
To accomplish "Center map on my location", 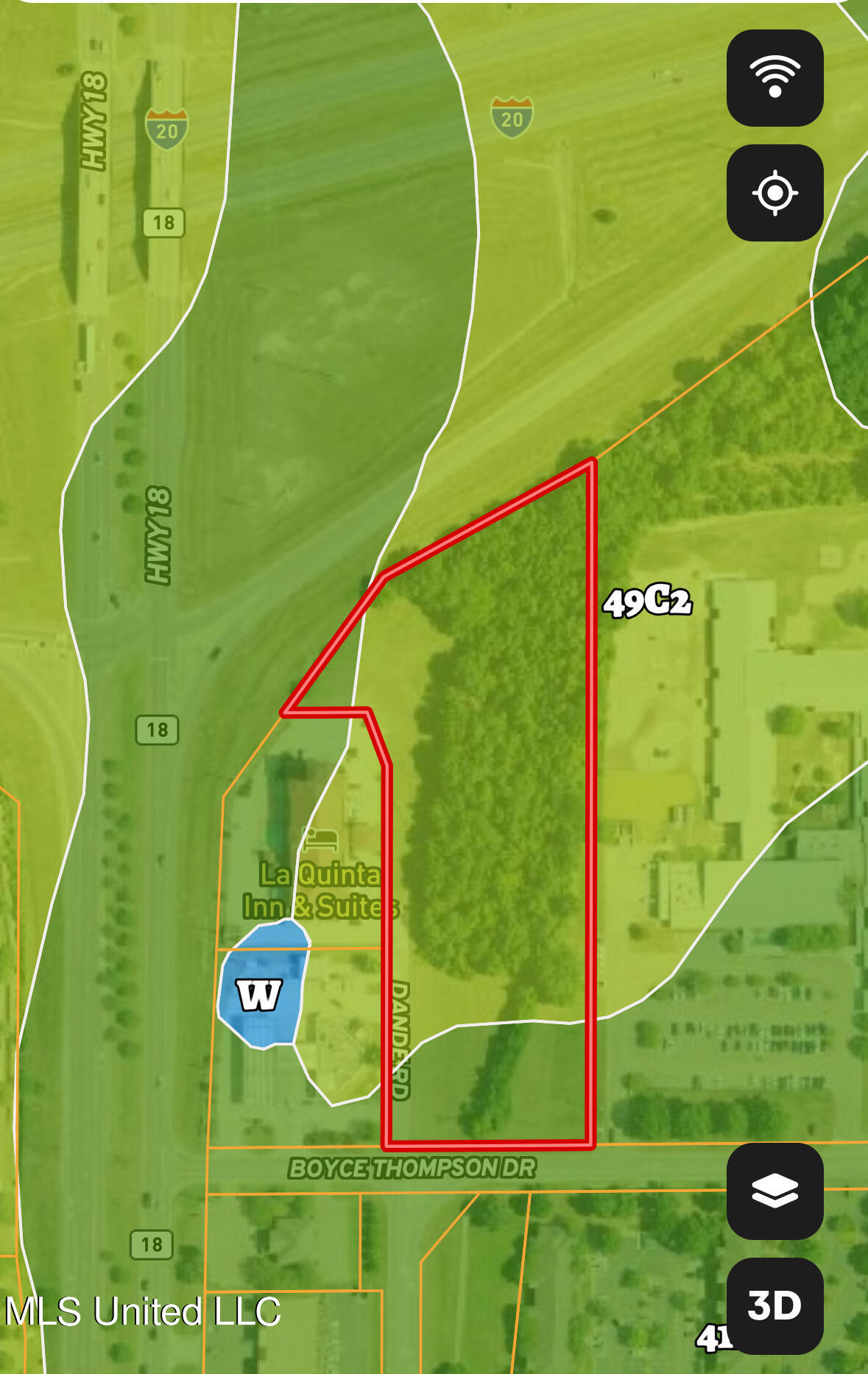I will click(x=775, y=192).
